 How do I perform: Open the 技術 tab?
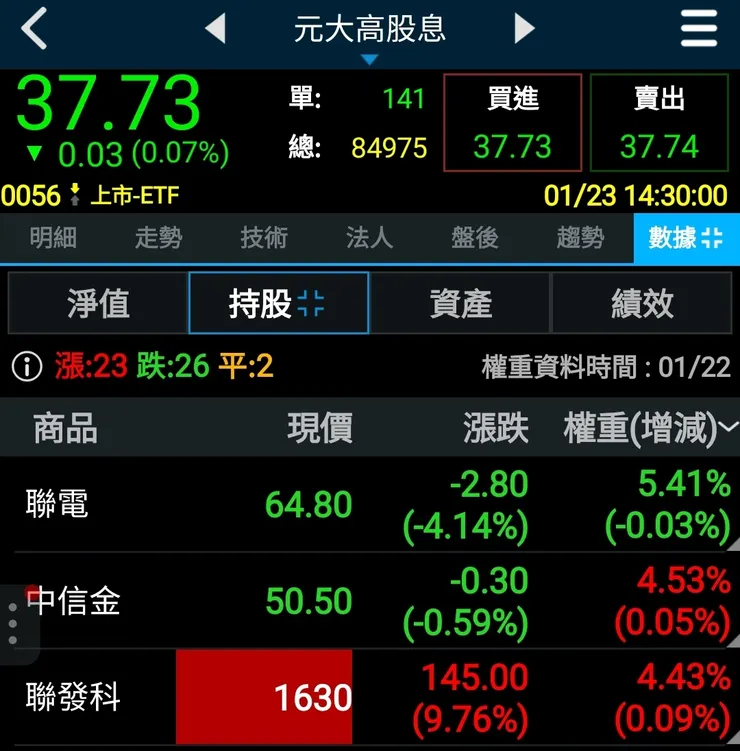[x=264, y=238]
